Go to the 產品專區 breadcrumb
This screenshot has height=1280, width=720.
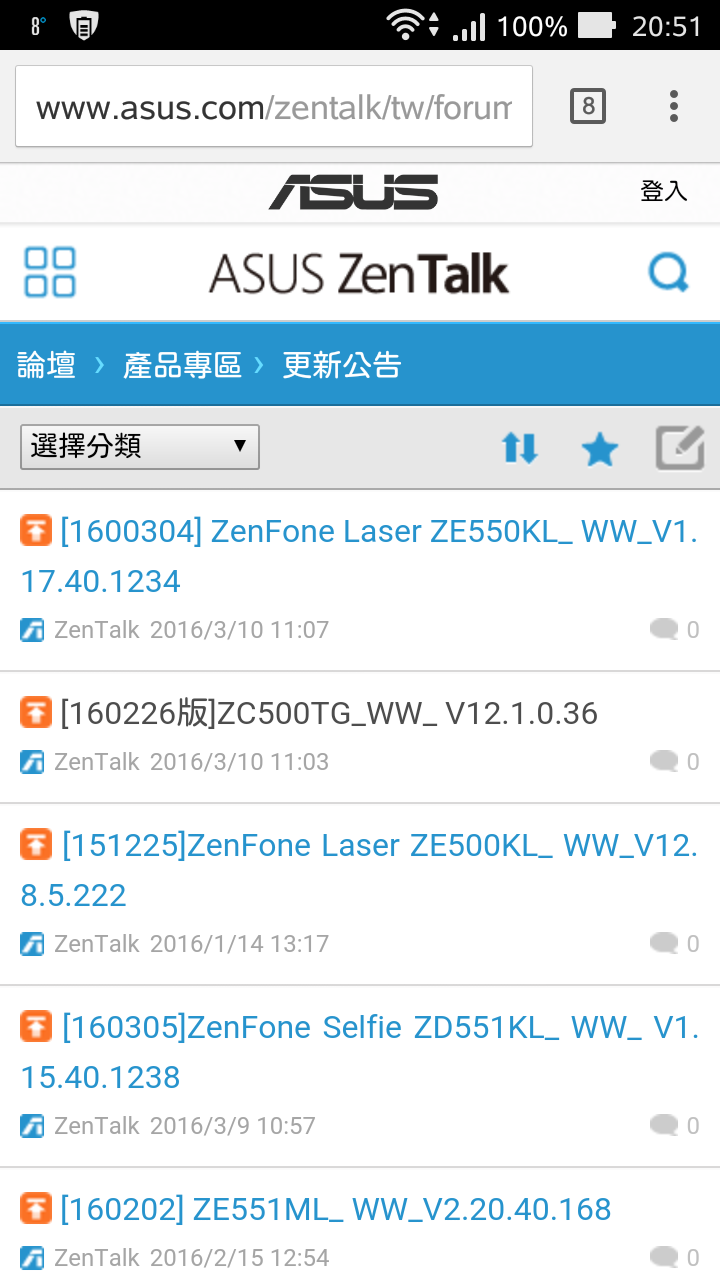tap(182, 365)
